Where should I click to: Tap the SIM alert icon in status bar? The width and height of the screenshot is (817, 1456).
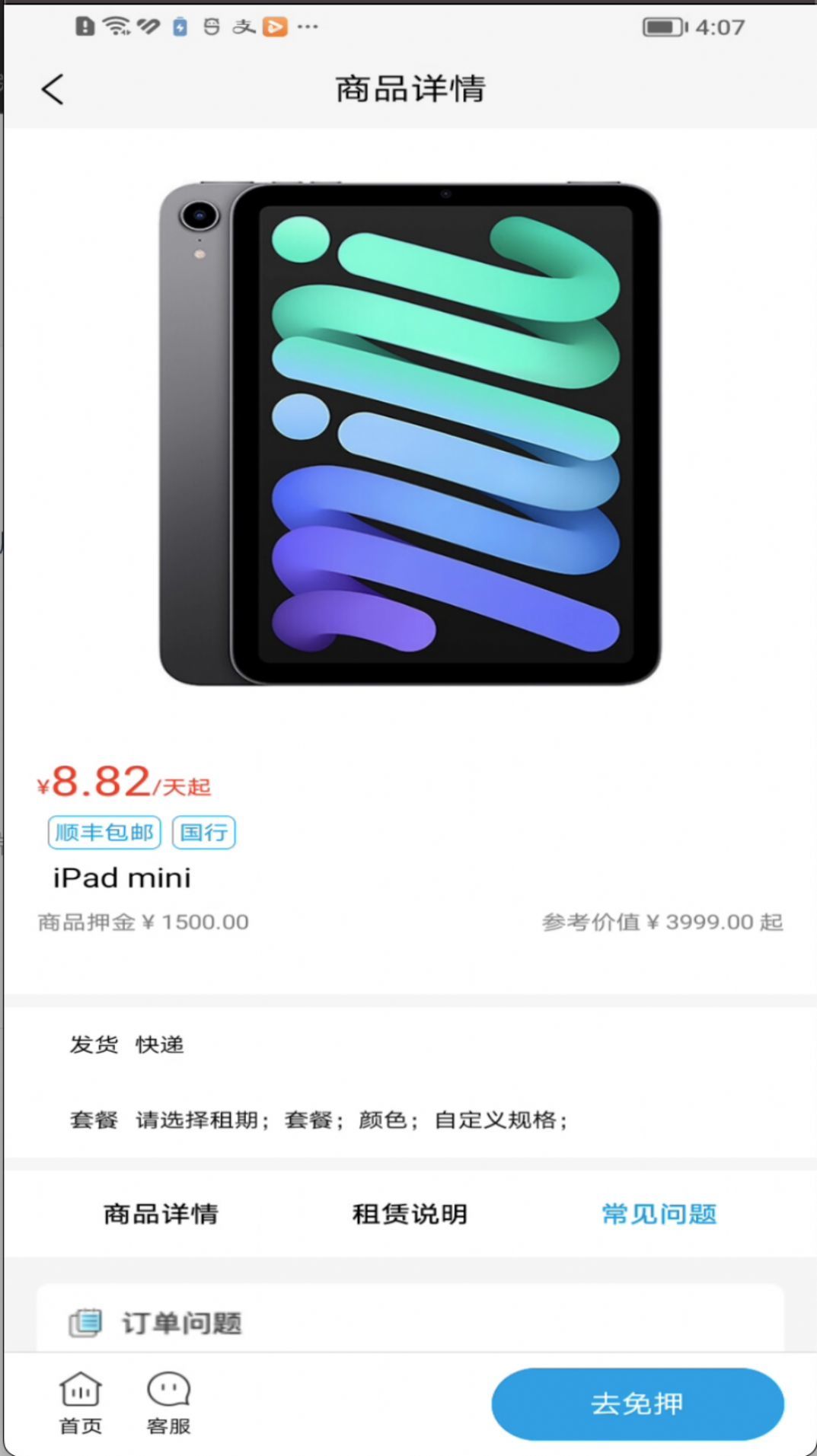tap(87, 27)
